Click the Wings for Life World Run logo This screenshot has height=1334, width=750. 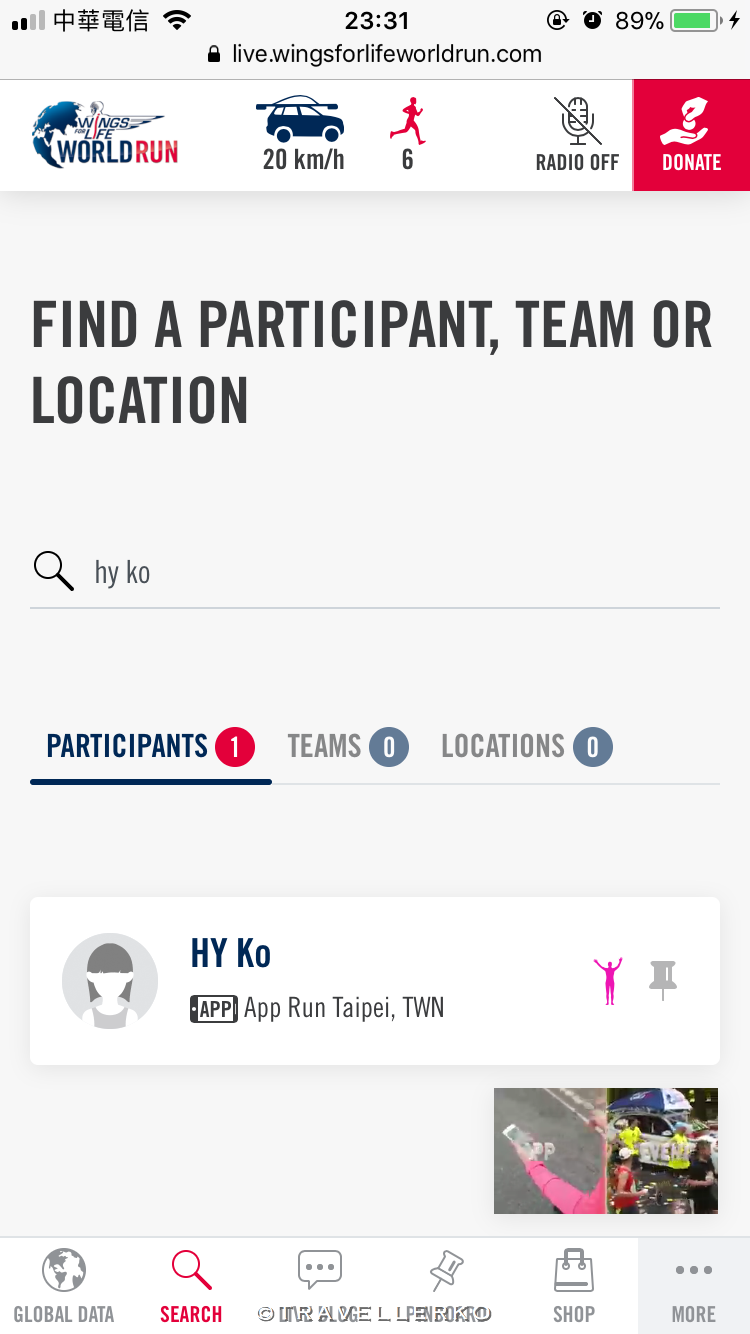pyautogui.click(x=105, y=134)
